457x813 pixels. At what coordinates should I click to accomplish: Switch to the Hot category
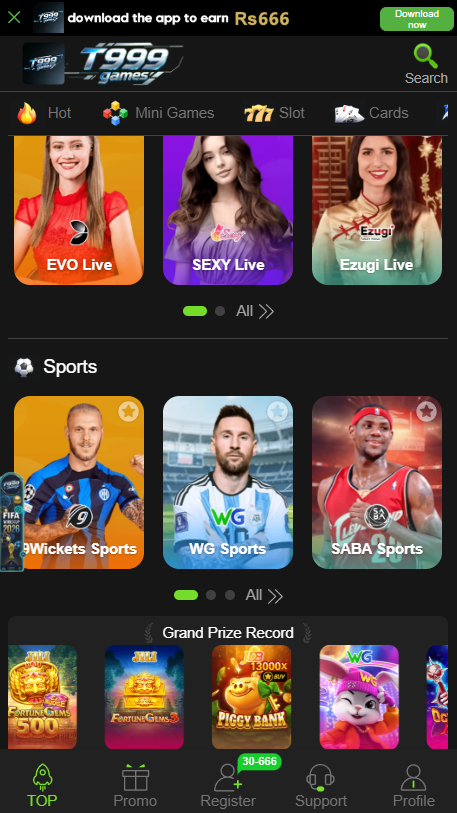coord(44,113)
